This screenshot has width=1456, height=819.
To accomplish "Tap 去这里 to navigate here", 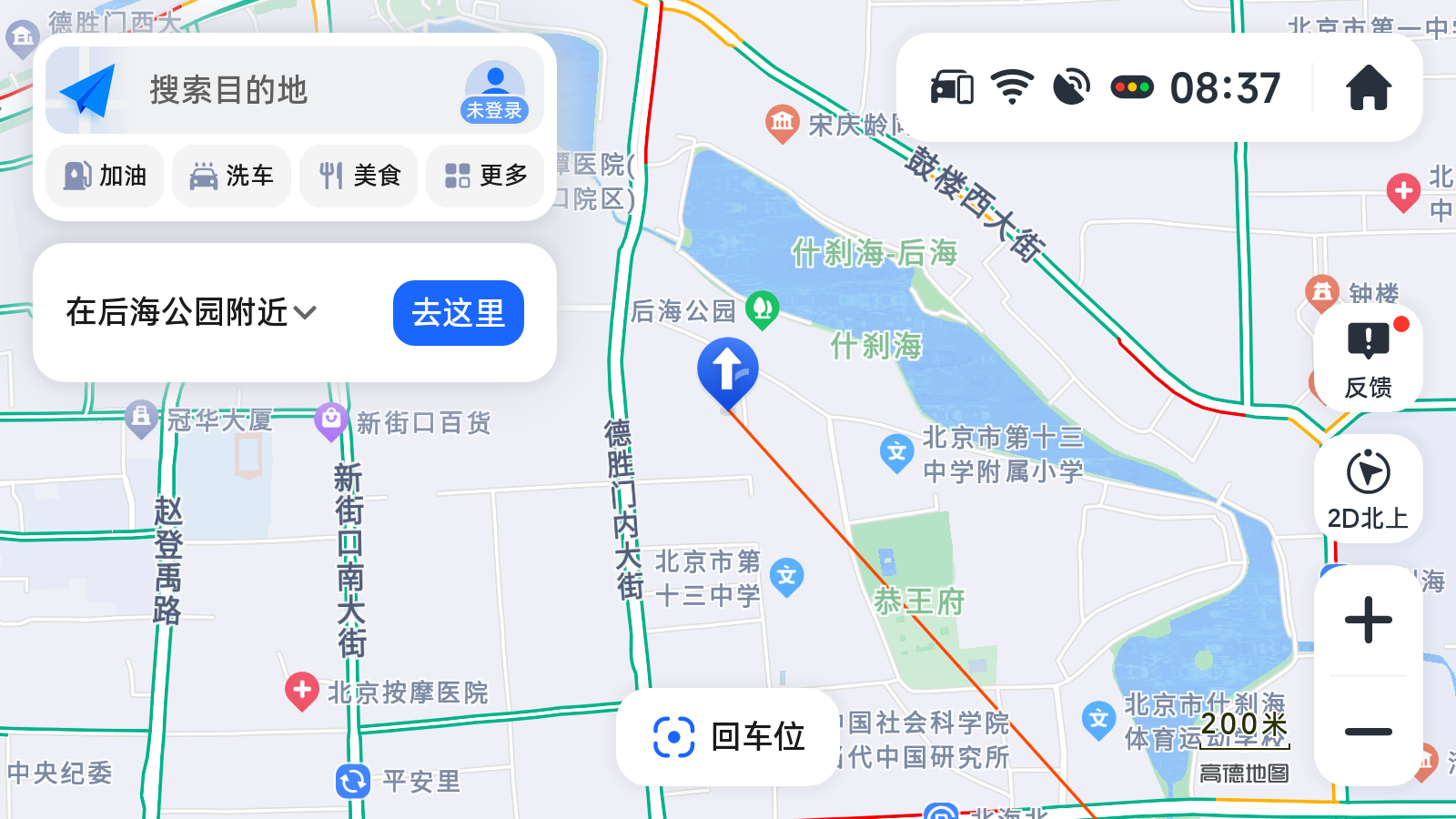I will (x=458, y=313).
